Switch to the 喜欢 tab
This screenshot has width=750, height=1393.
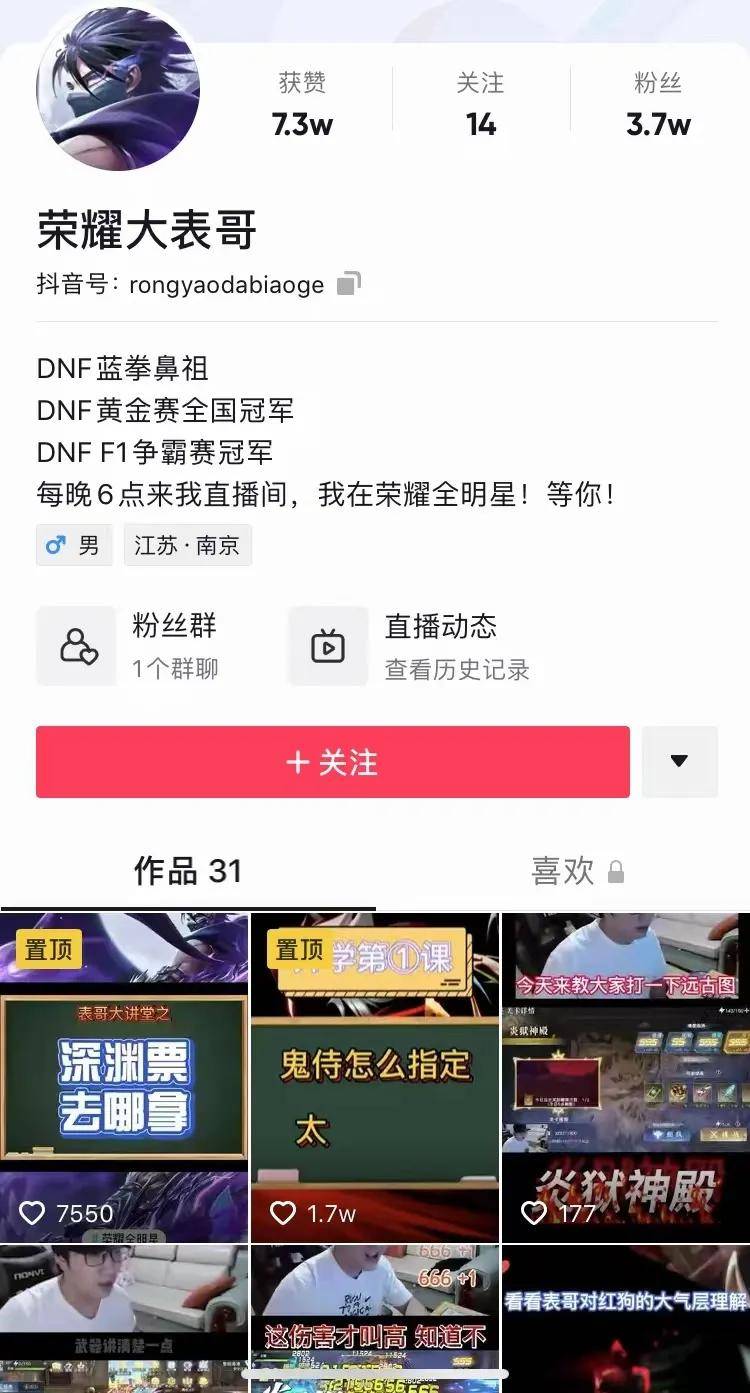(x=577, y=871)
